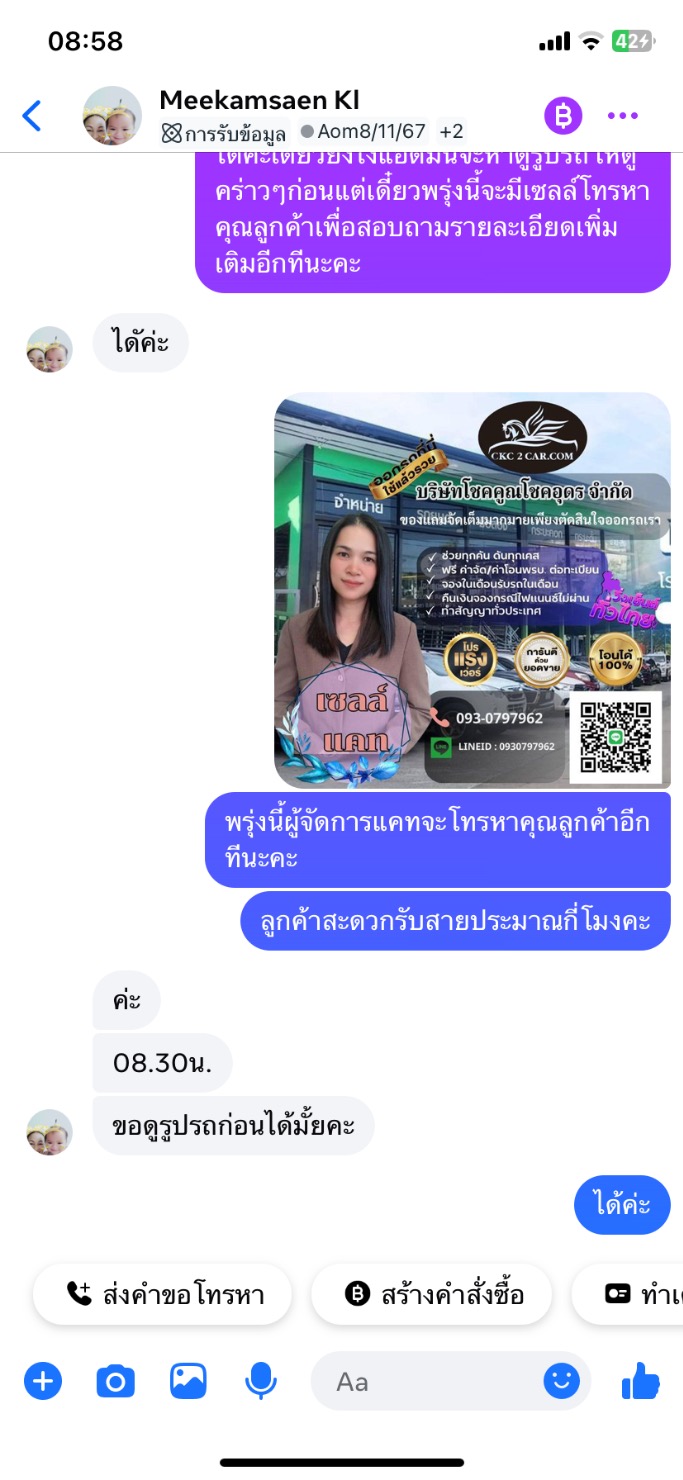Open the purple payment icon in the header
This screenshot has width=683, height=1480.
[x=563, y=116]
